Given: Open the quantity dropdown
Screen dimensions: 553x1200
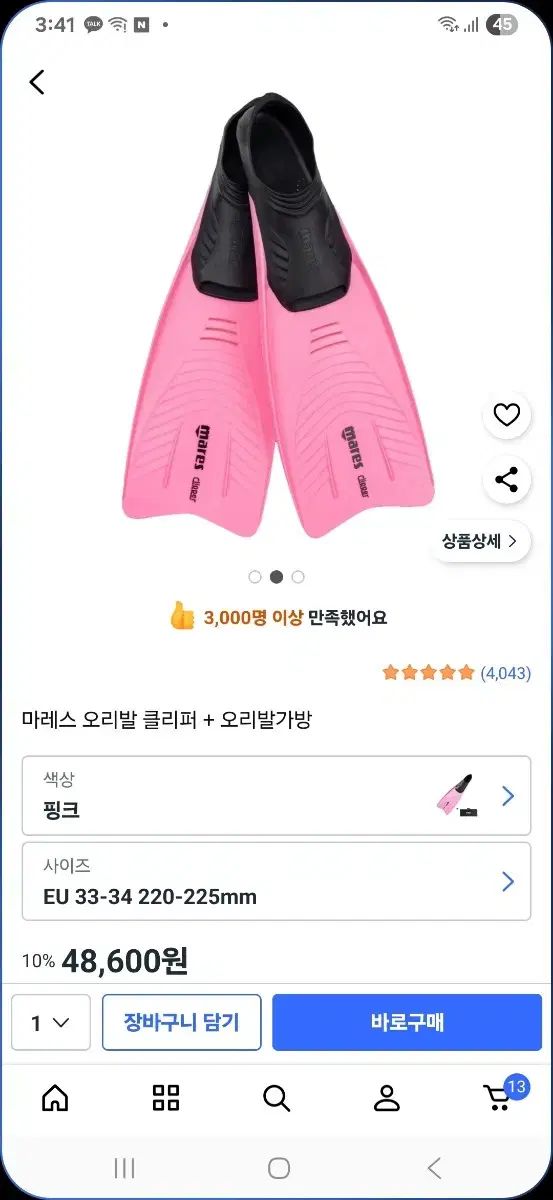Looking at the screenshot, I should [51, 1022].
